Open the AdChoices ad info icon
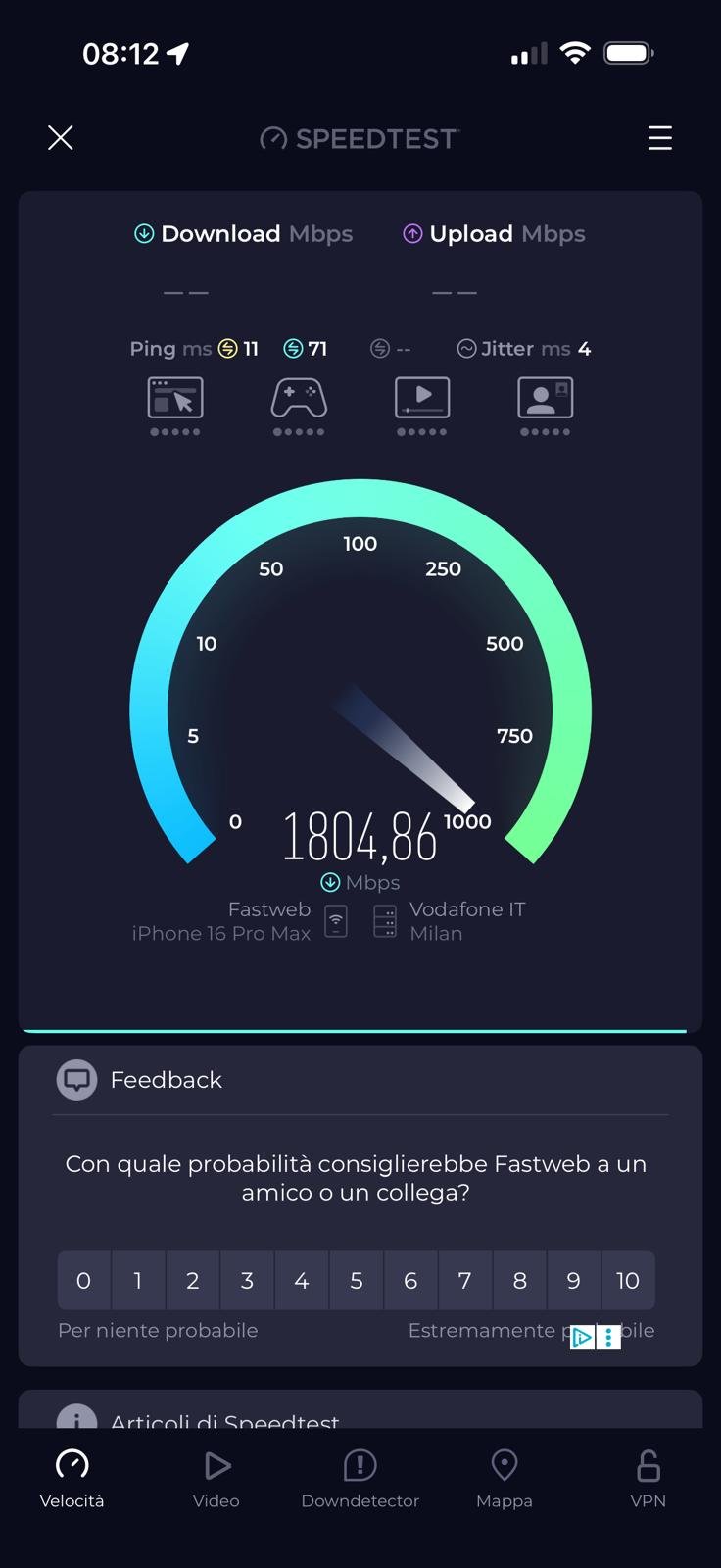The image size is (721, 1568). click(x=582, y=1338)
